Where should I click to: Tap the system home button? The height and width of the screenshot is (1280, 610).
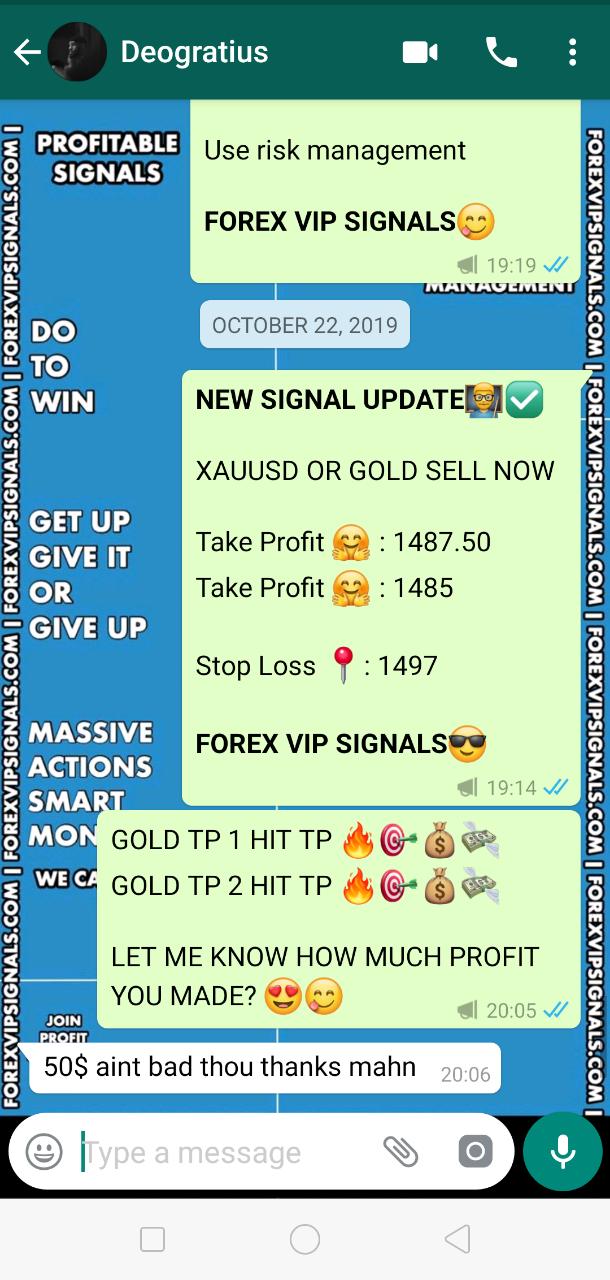[x=305, y=1240]
